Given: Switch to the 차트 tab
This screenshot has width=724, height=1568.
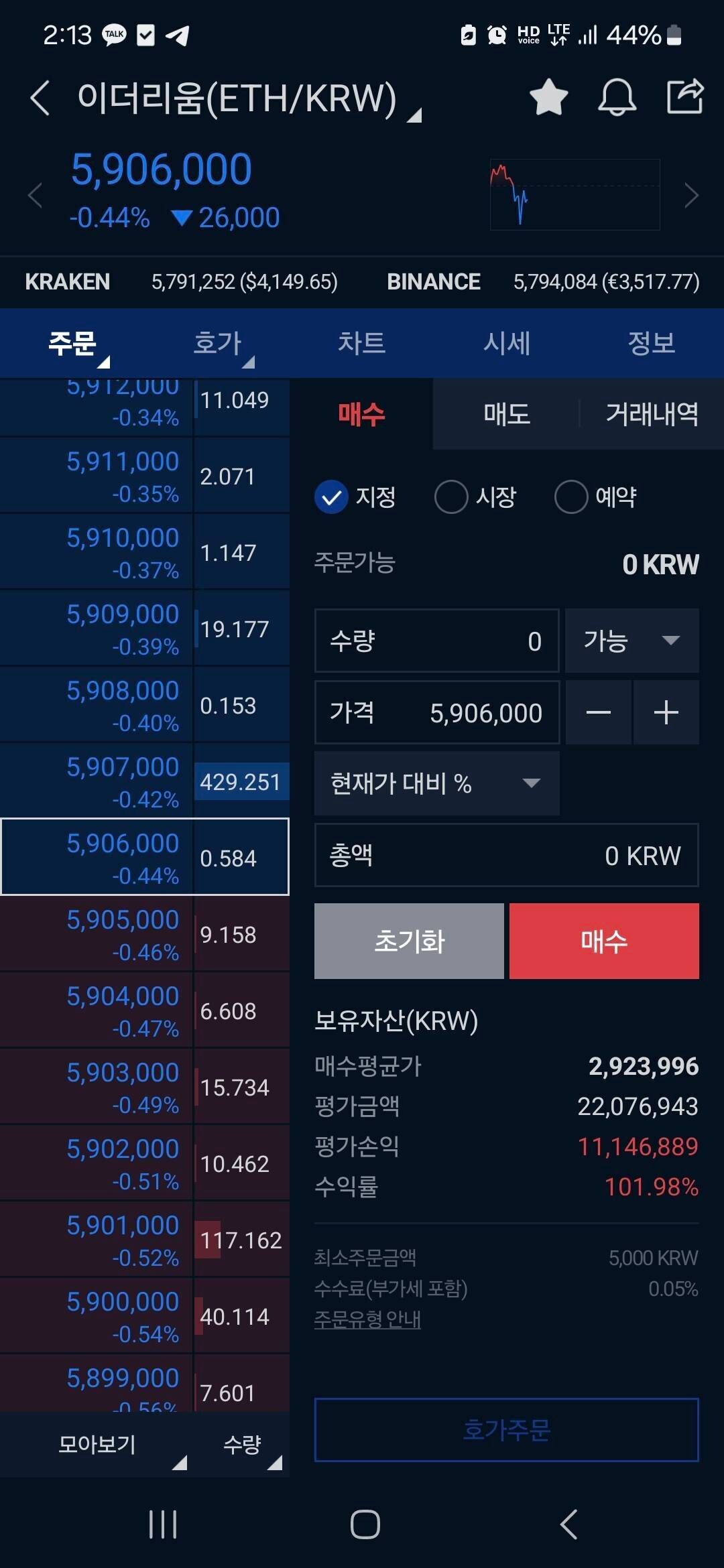Looking at the screenshot, I should [363, 343].
